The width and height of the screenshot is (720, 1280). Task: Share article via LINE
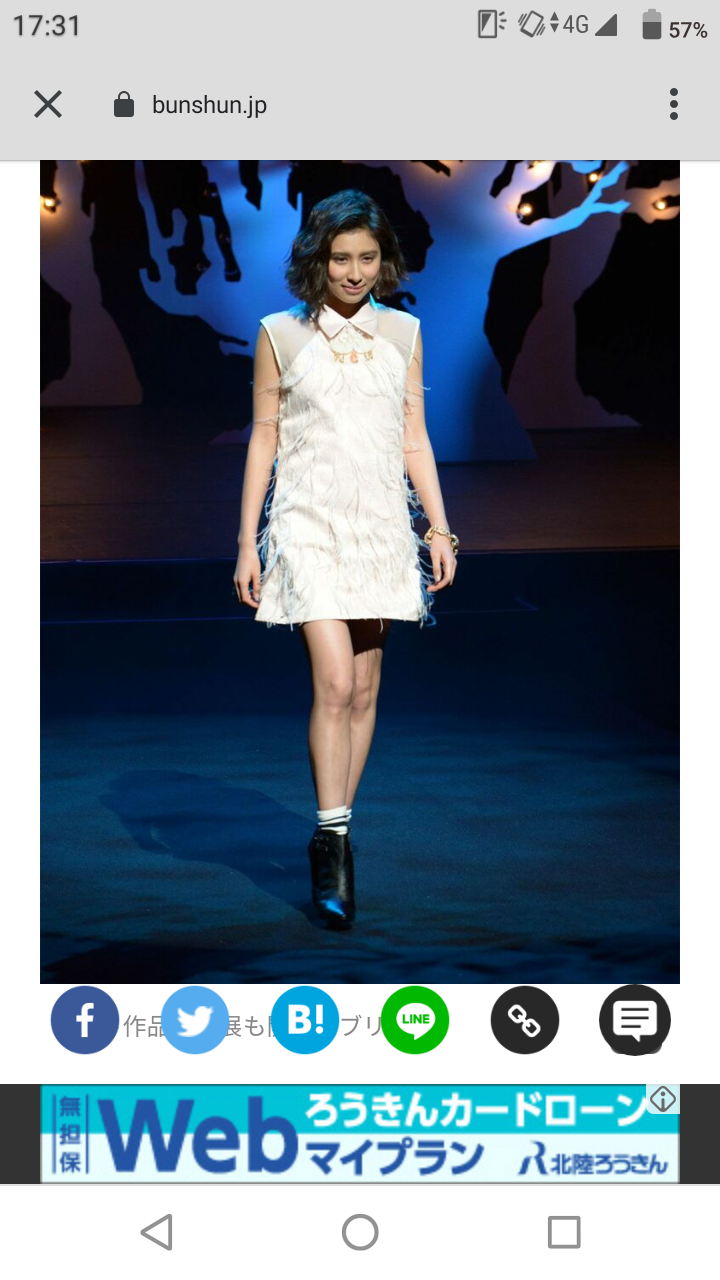[x=415, y=1020]
